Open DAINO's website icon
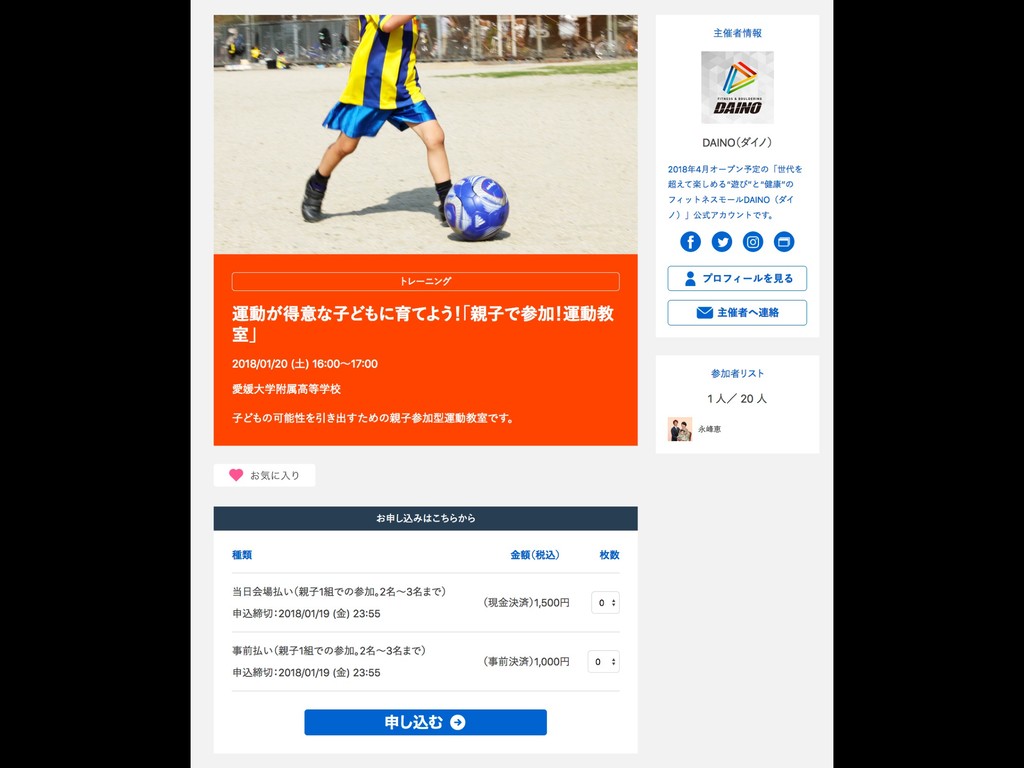Image resolution: width=1024 pixels, height=768 pixels. pyautogui.click(x=784, y=242)
